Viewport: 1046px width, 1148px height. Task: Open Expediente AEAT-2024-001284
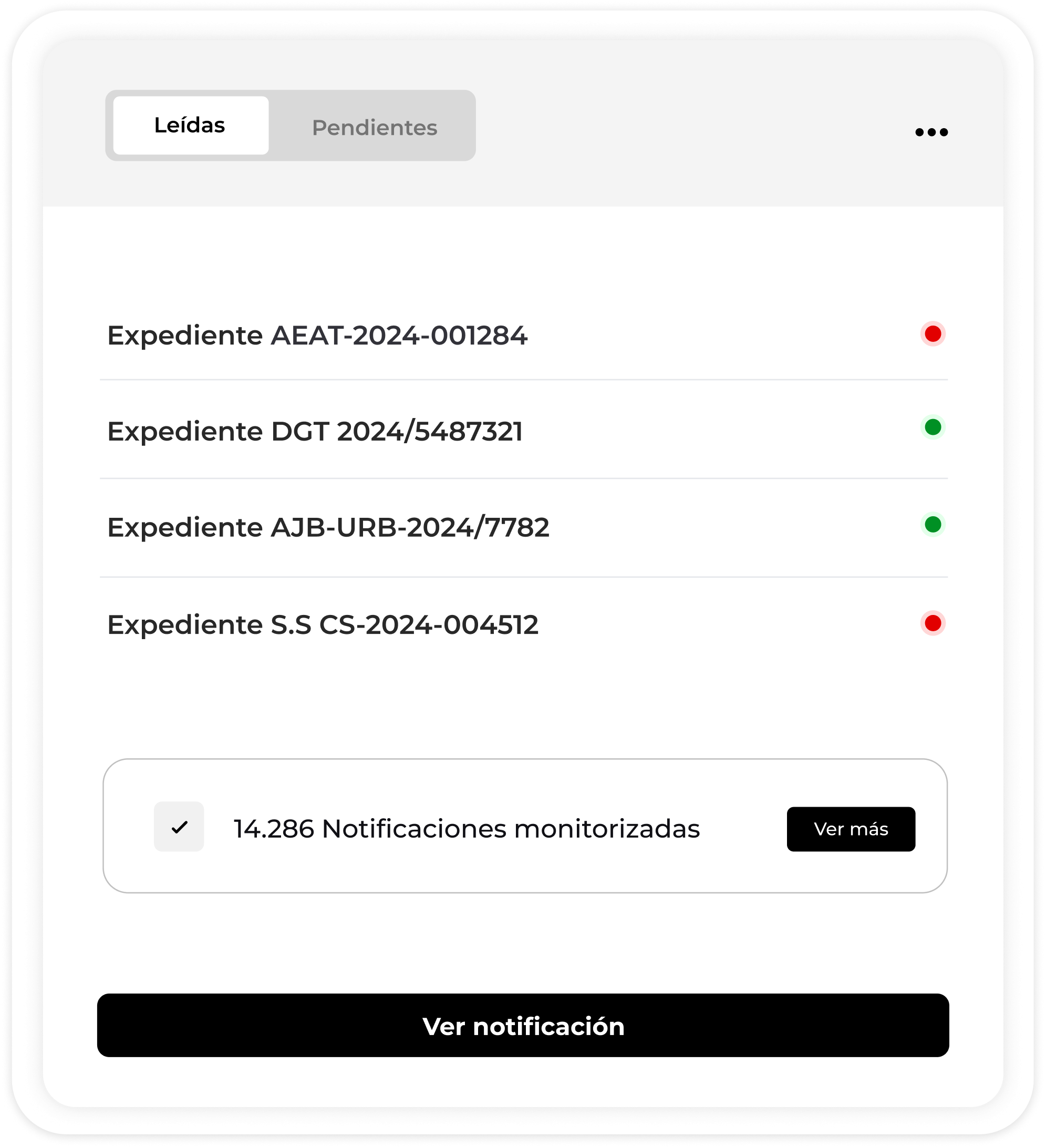tap(317, 335)
